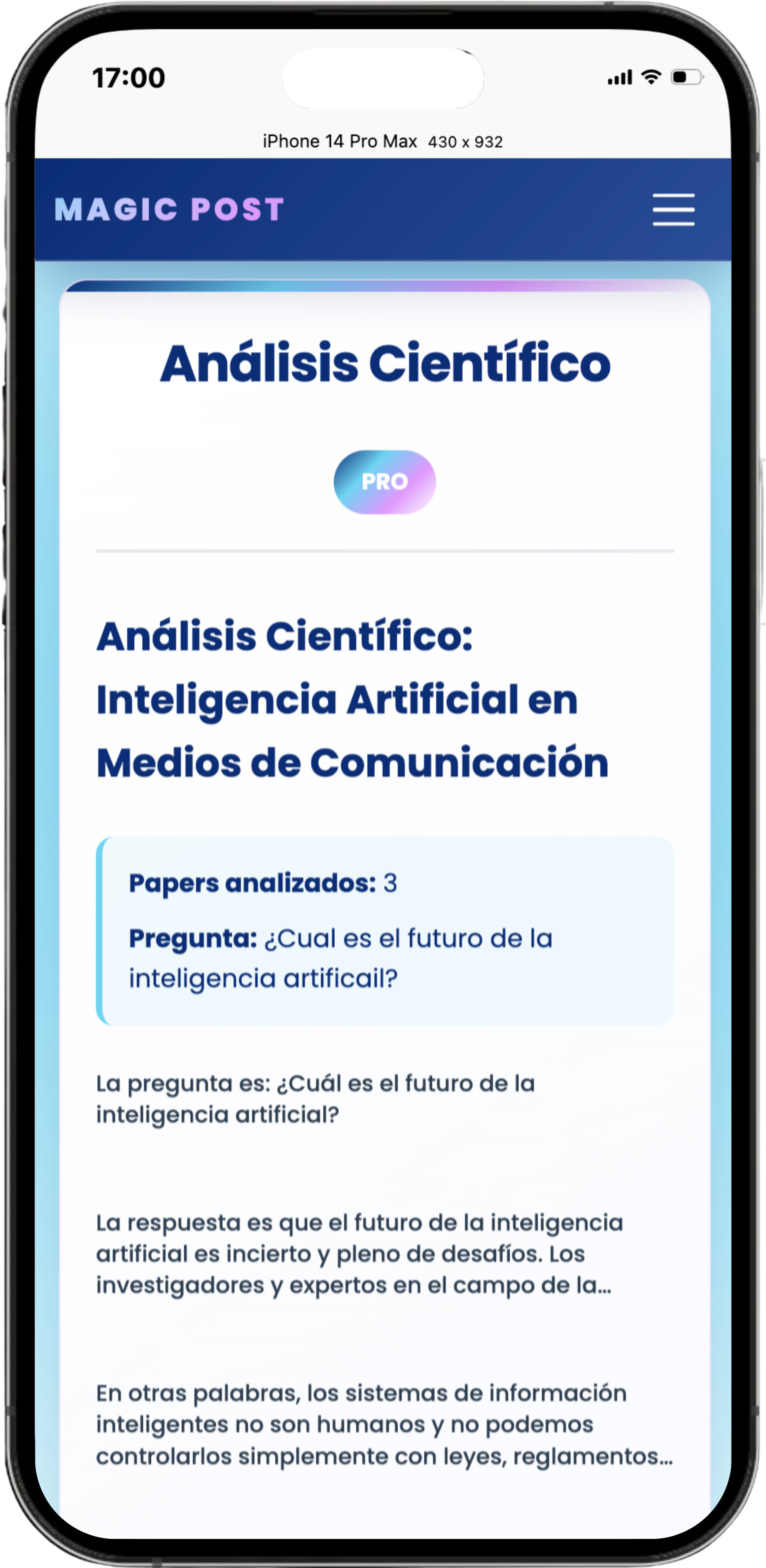Tap the MAGIC POST home logo
766x1568 pixels.
coord(169,209)
